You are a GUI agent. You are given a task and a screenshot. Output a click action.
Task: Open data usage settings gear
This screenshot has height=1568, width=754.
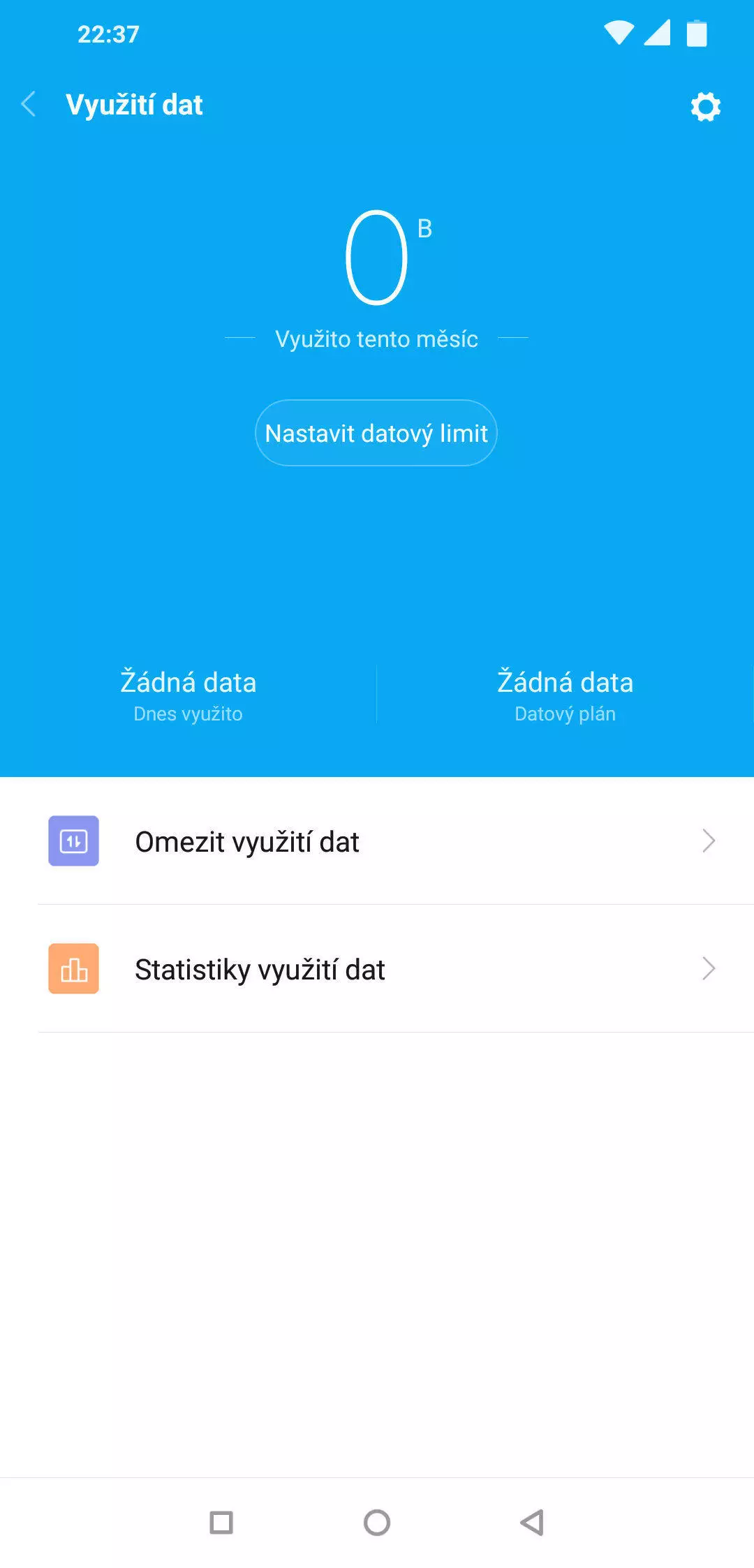705,107
